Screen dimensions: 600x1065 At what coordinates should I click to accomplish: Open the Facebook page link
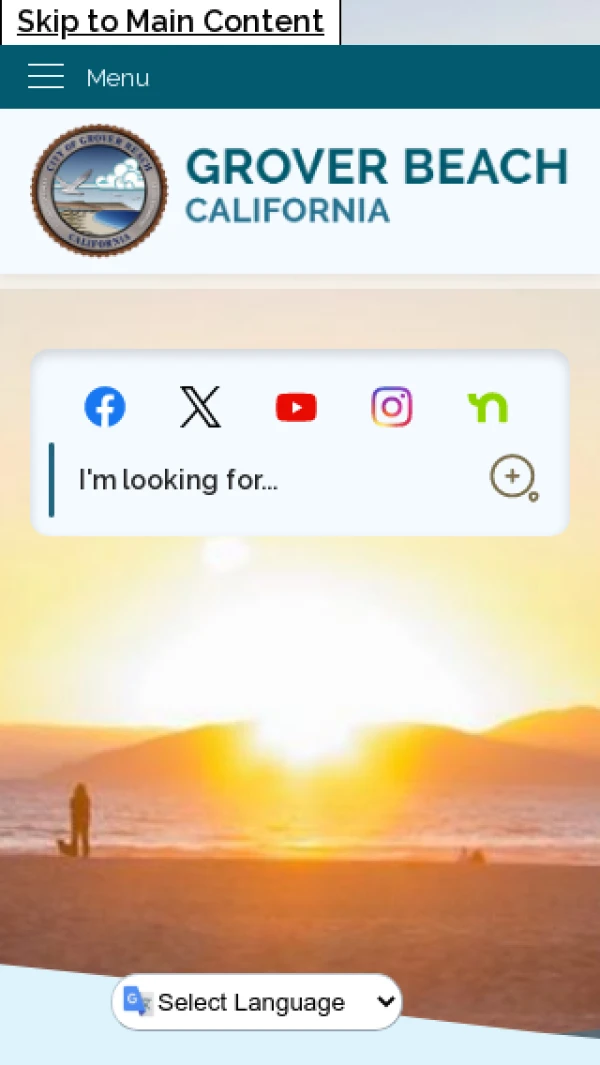(105, 407)
